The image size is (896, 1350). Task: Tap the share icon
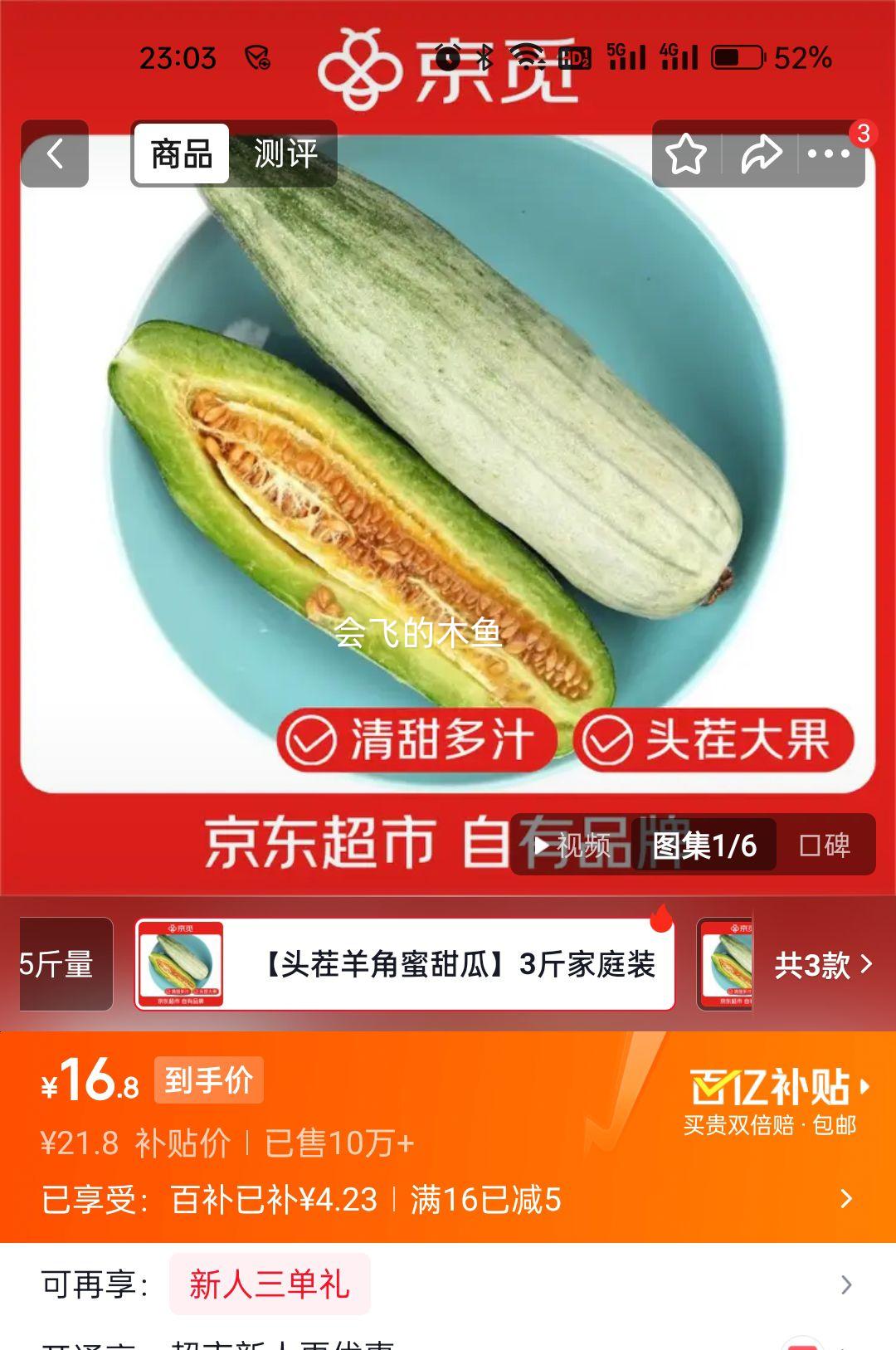coord(760,154)
